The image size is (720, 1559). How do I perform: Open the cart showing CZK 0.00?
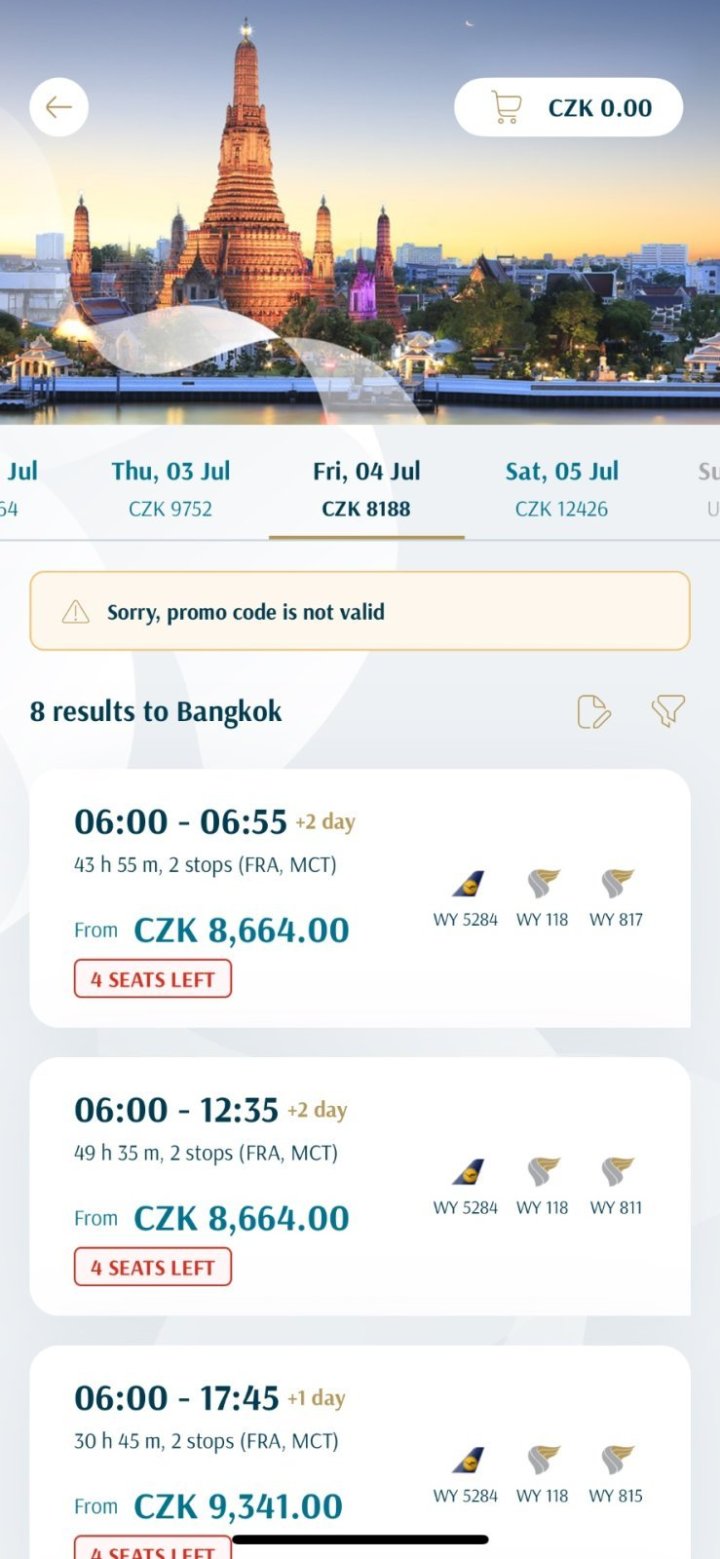point(568,107)
